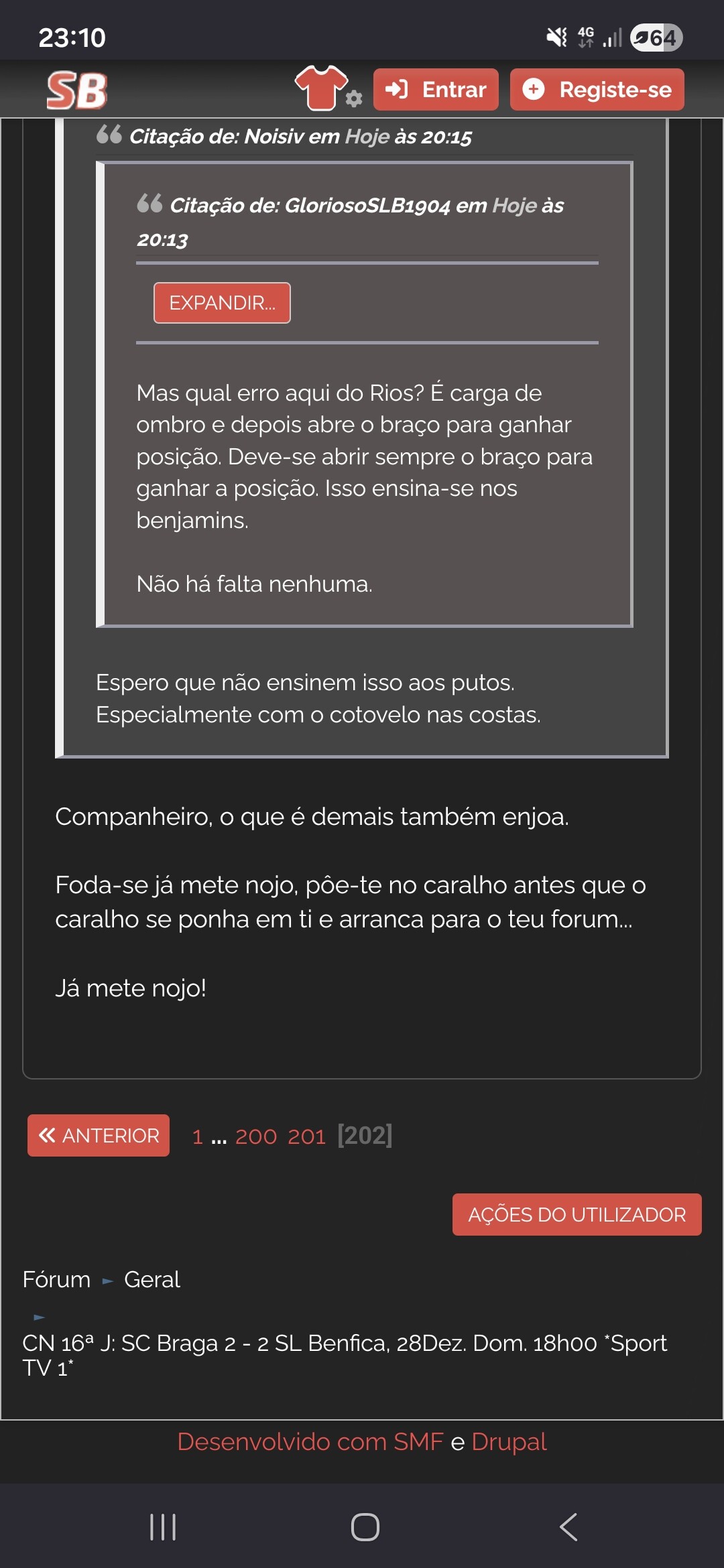Open the SC Braga 2 - 2 SL Benfica topic link
The image size is (724, 1568).
pyautogui.click(x=344, y=1343)
